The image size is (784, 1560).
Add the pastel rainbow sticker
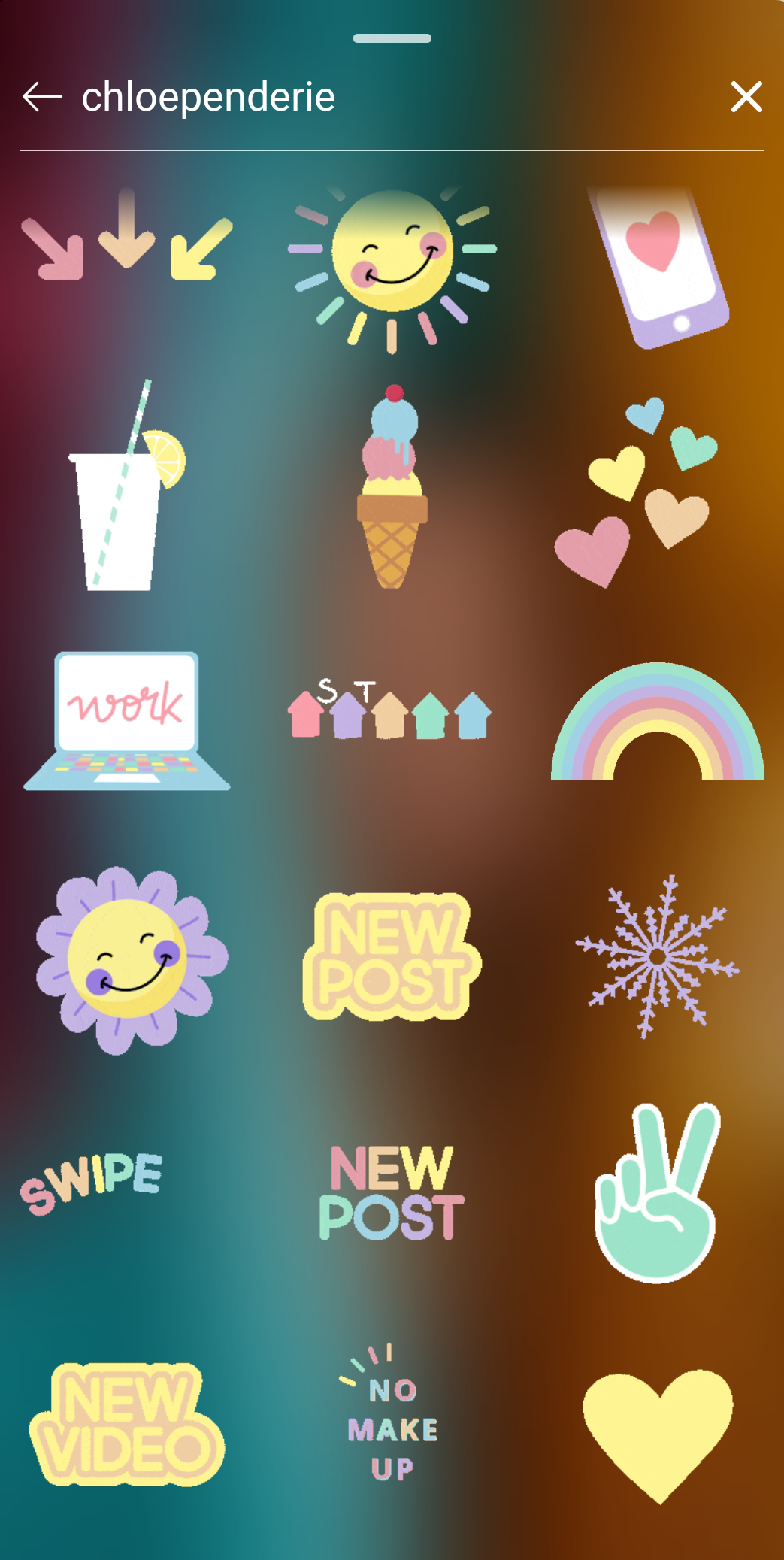point(658,722)
